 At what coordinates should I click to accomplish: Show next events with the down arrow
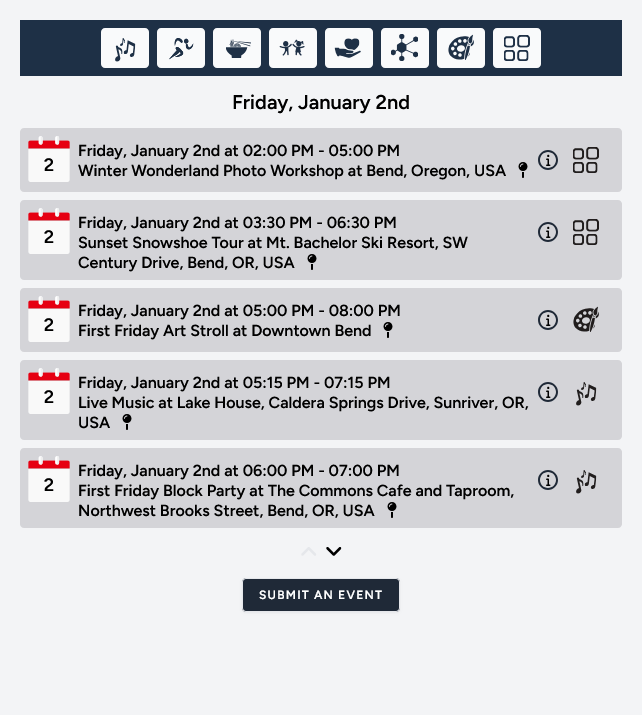(x=334, y=551)
